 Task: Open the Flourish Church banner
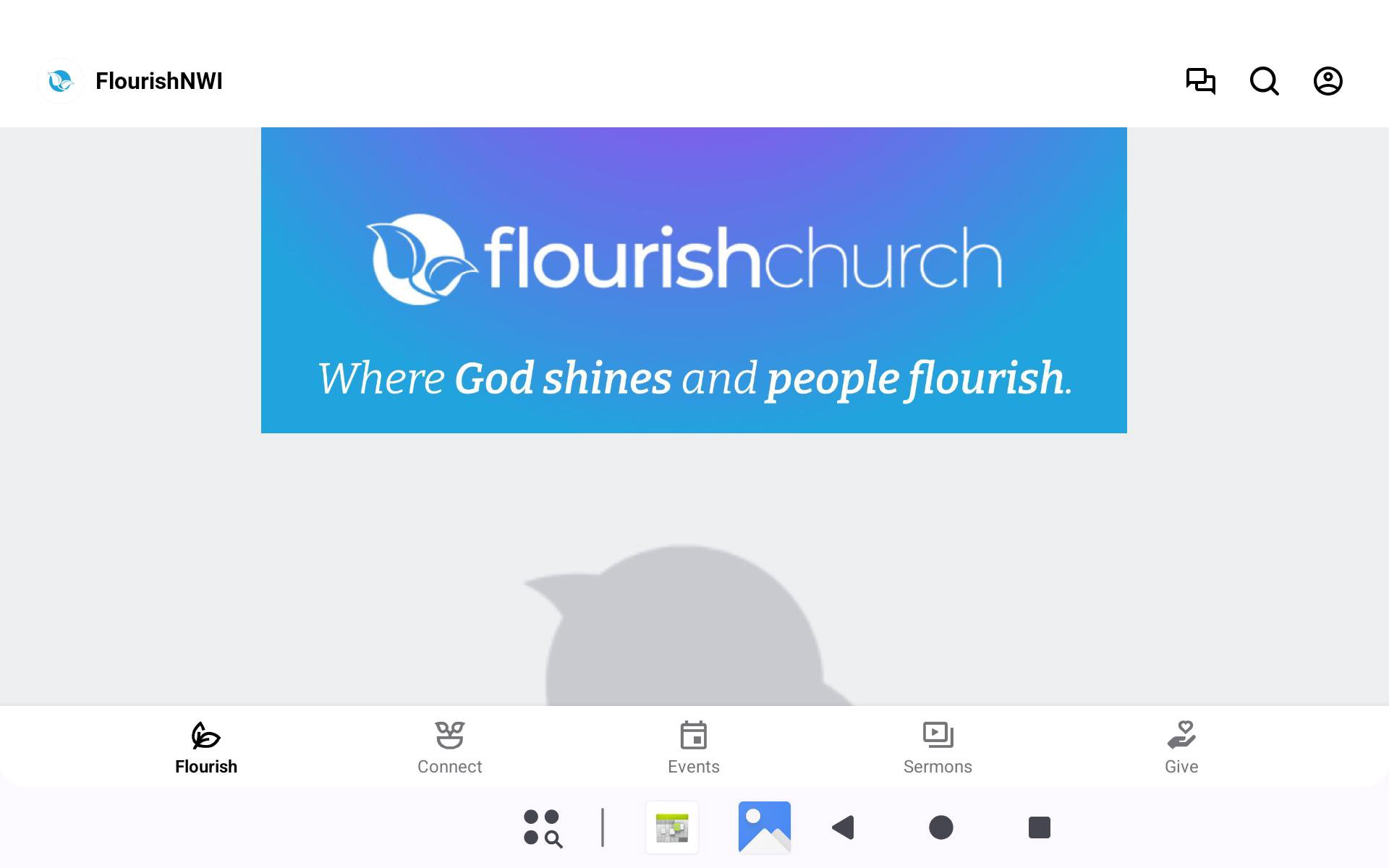pos(693,280)
